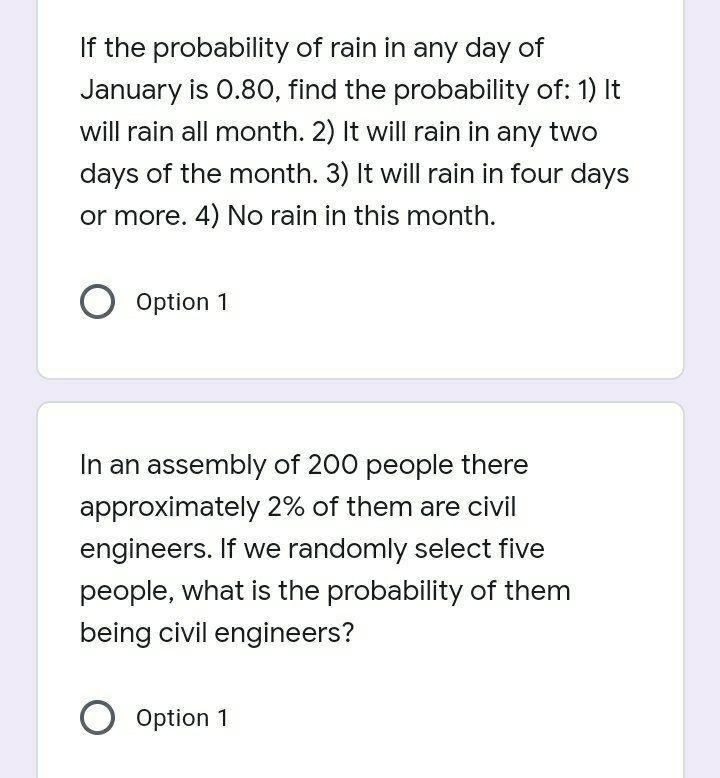Click the circular radio control in the second card
Screen dimensions: 720x778
pos(97,717)
